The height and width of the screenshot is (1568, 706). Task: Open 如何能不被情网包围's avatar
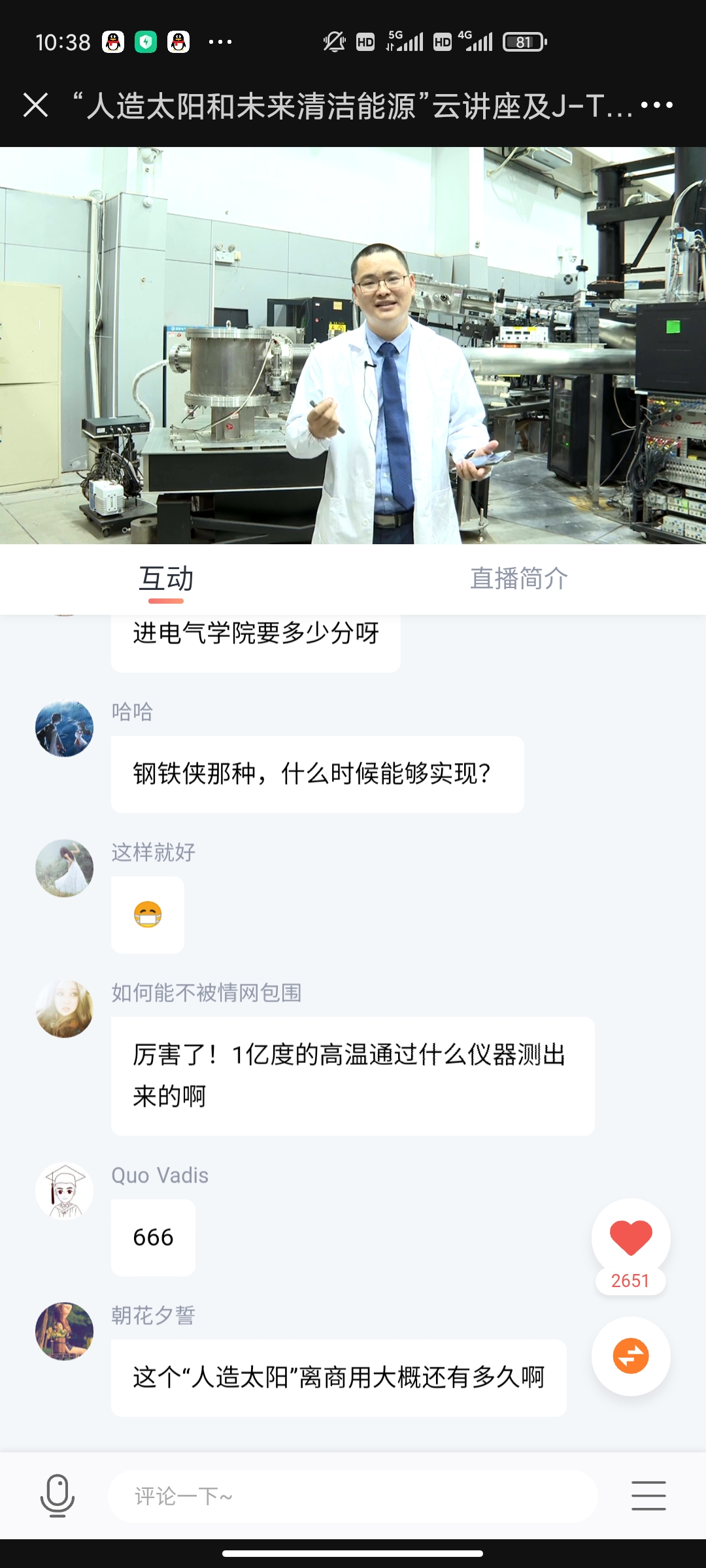(x=64, y=1009)
